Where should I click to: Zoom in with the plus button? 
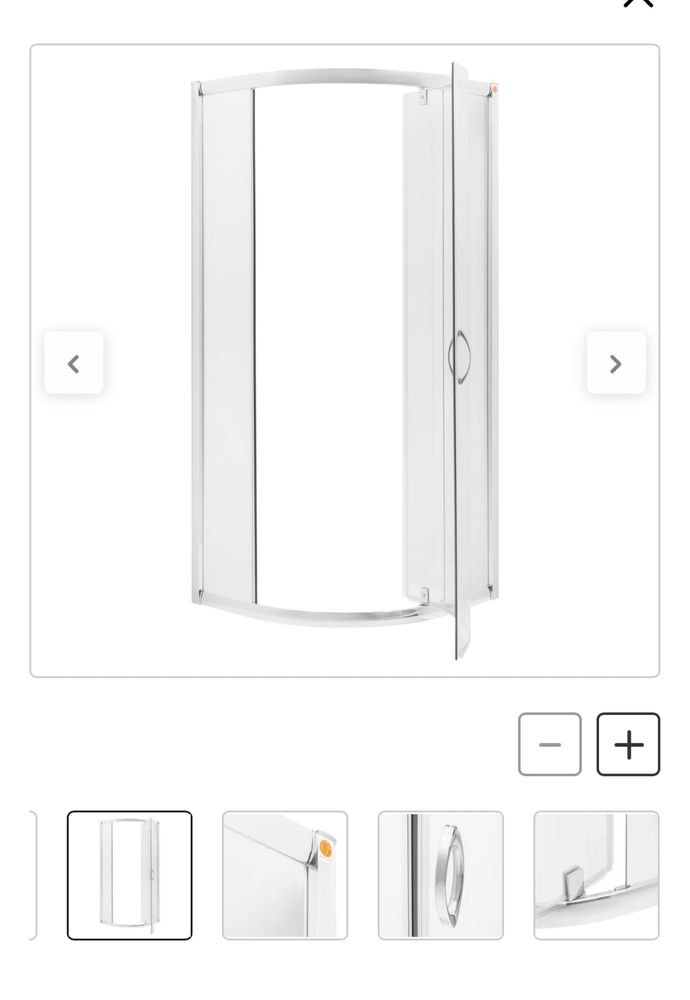[628, 745]
